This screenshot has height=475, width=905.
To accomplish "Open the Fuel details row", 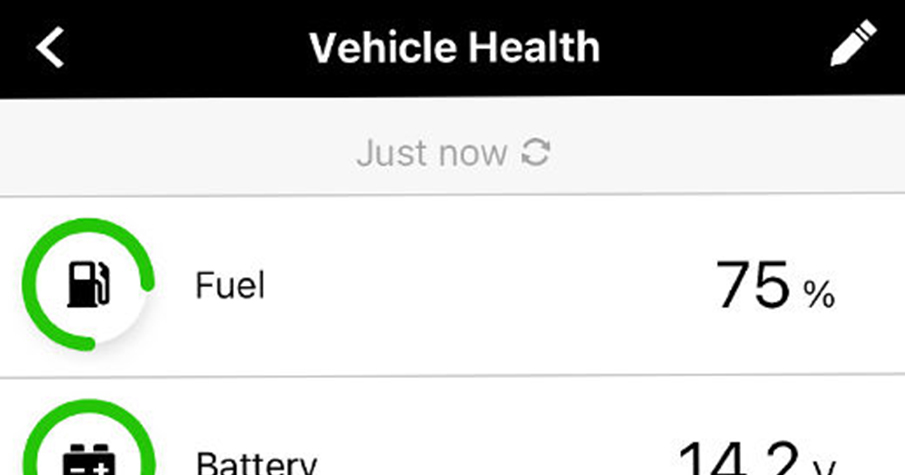I will [452, 286].
